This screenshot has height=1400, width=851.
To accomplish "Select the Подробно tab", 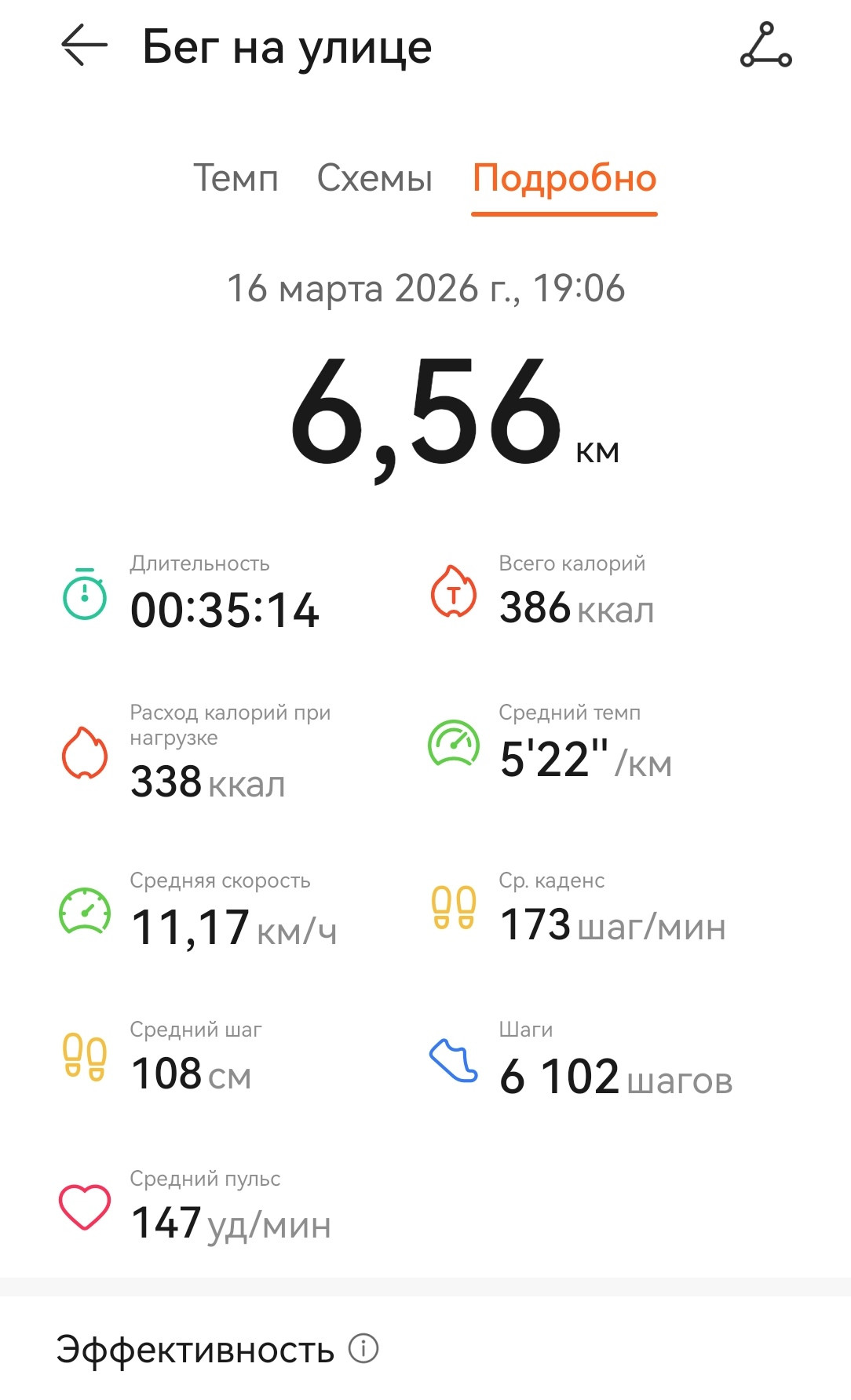I will tap(564, 179).
